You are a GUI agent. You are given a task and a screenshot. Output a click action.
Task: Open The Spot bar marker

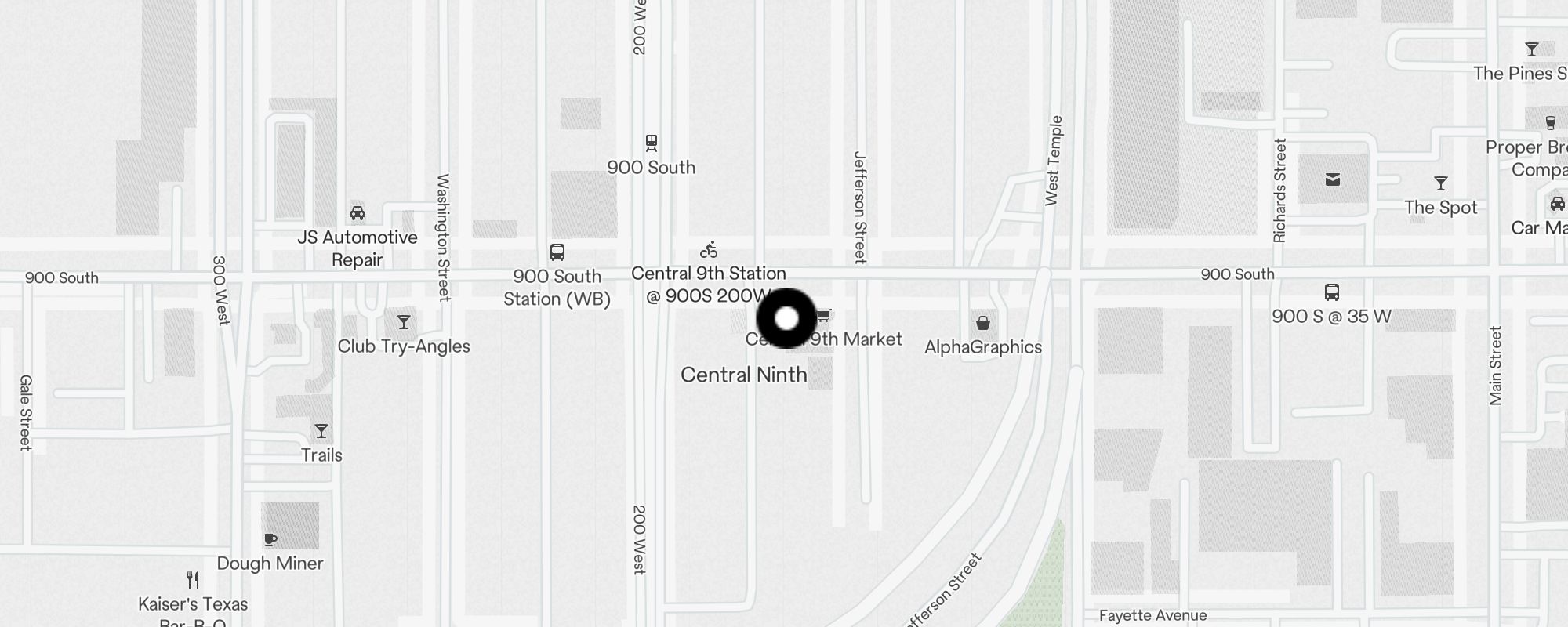(1441, 183)
